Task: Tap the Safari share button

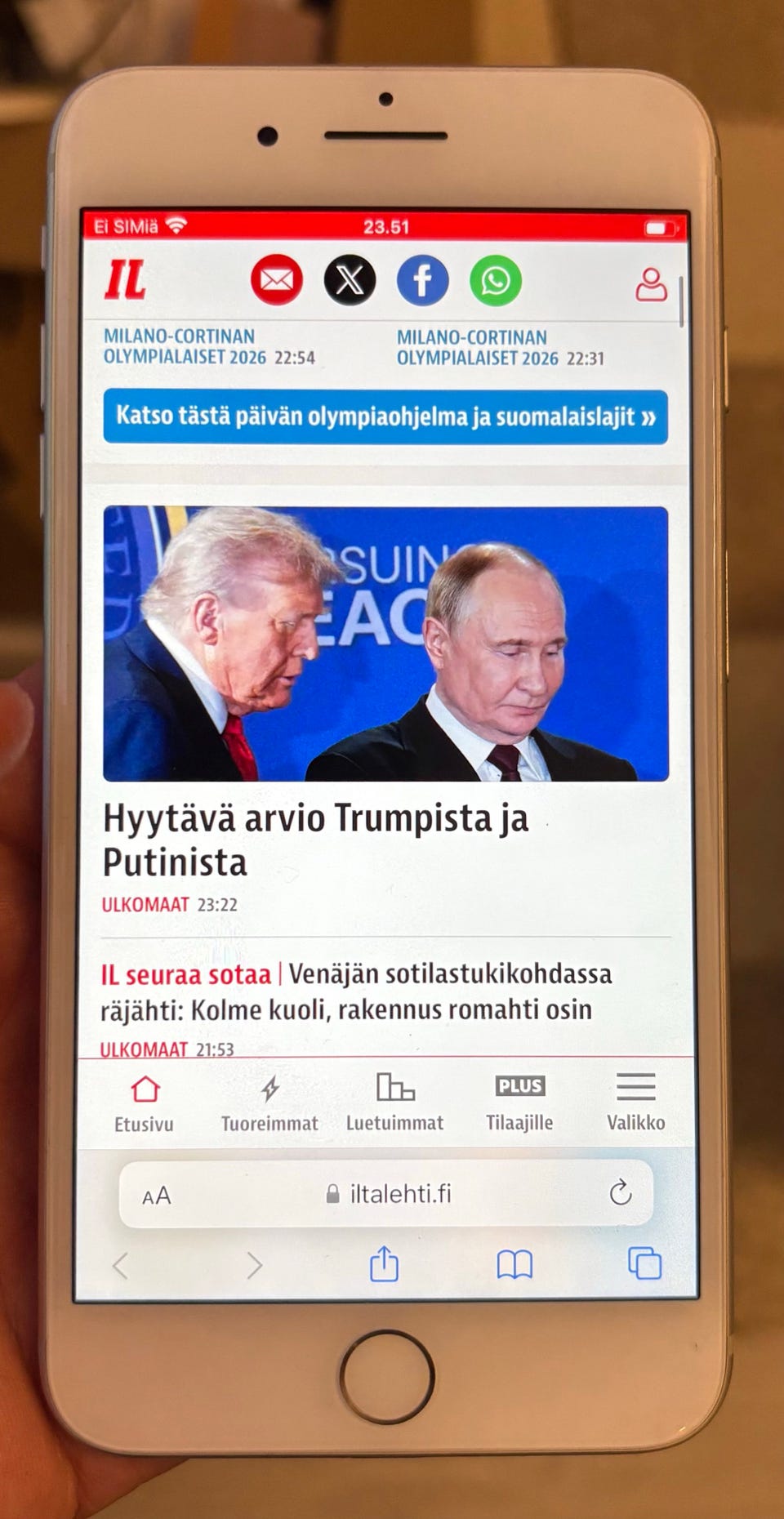Action: click(x=383, y=1264)
